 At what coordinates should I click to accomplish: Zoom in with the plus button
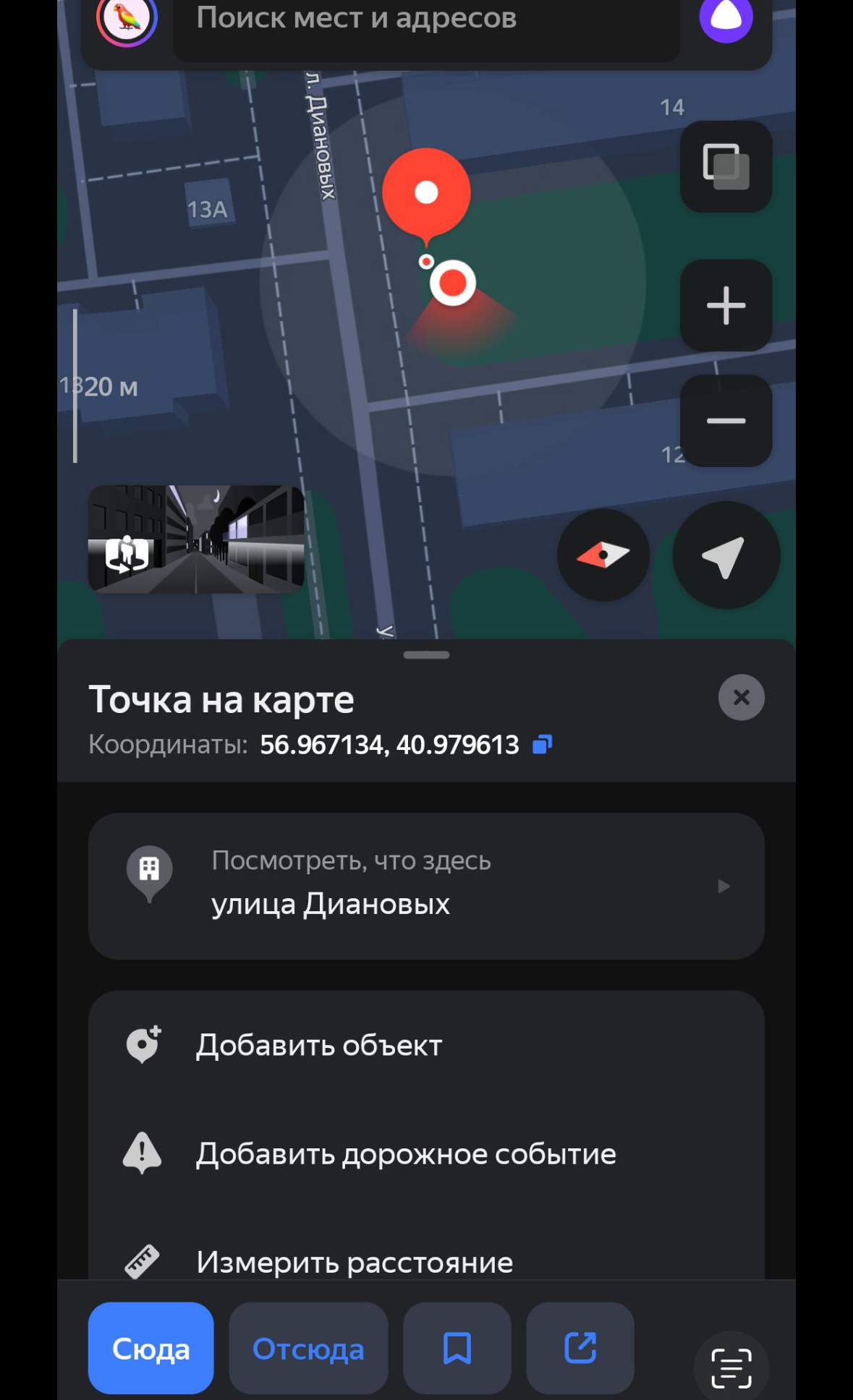click(x=726, y=305)
